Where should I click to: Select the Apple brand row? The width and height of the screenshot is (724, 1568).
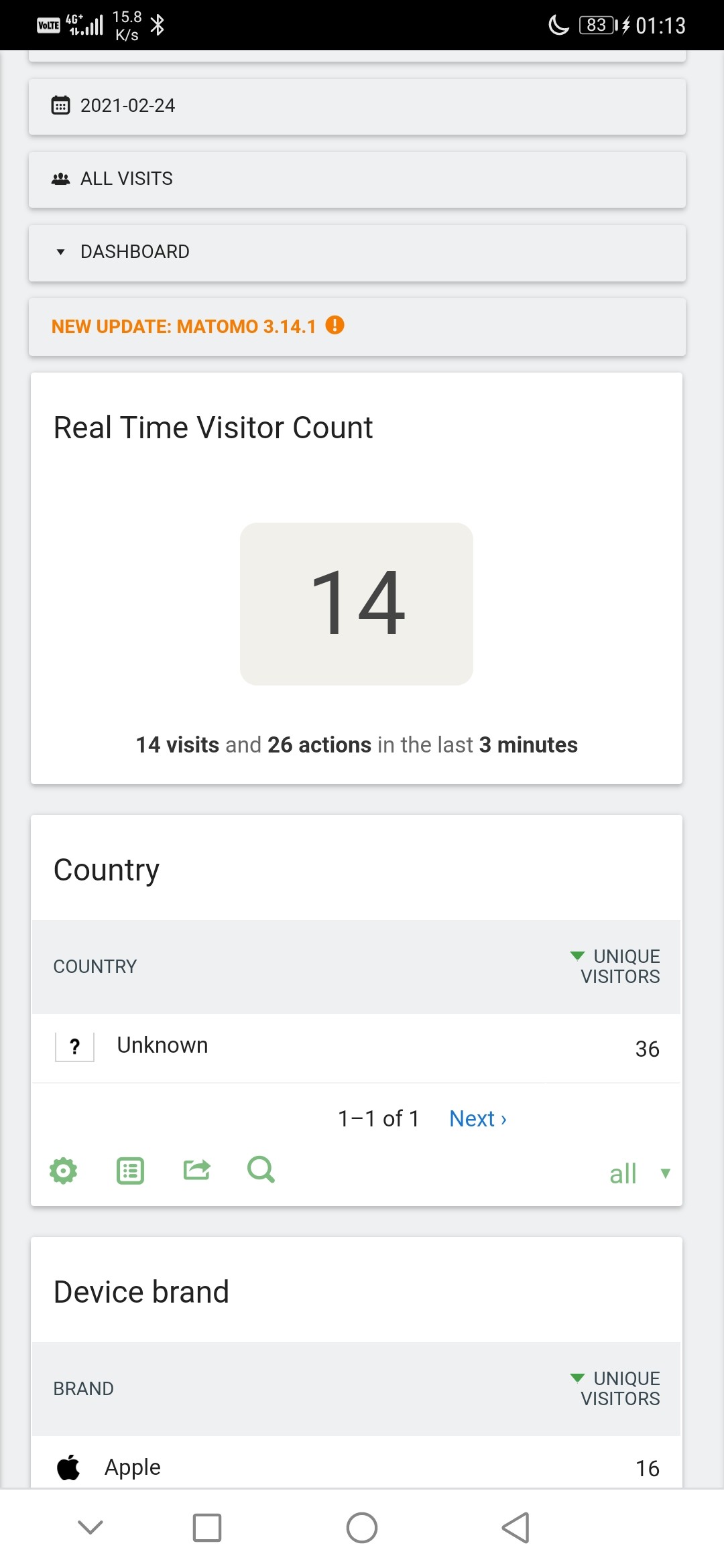pyautogui.click(x=357, y=1467)
